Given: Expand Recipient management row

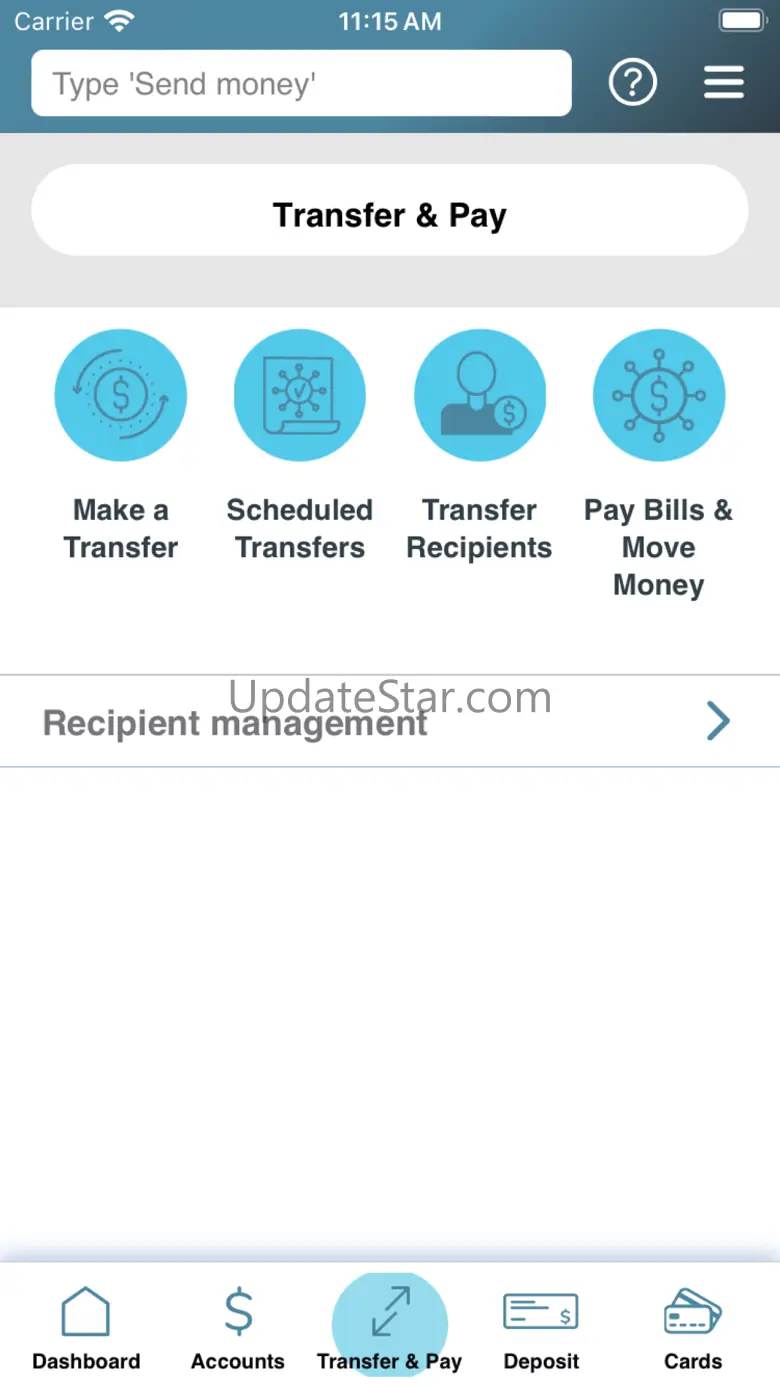Looking at the screenshot, I should (390, 722).
